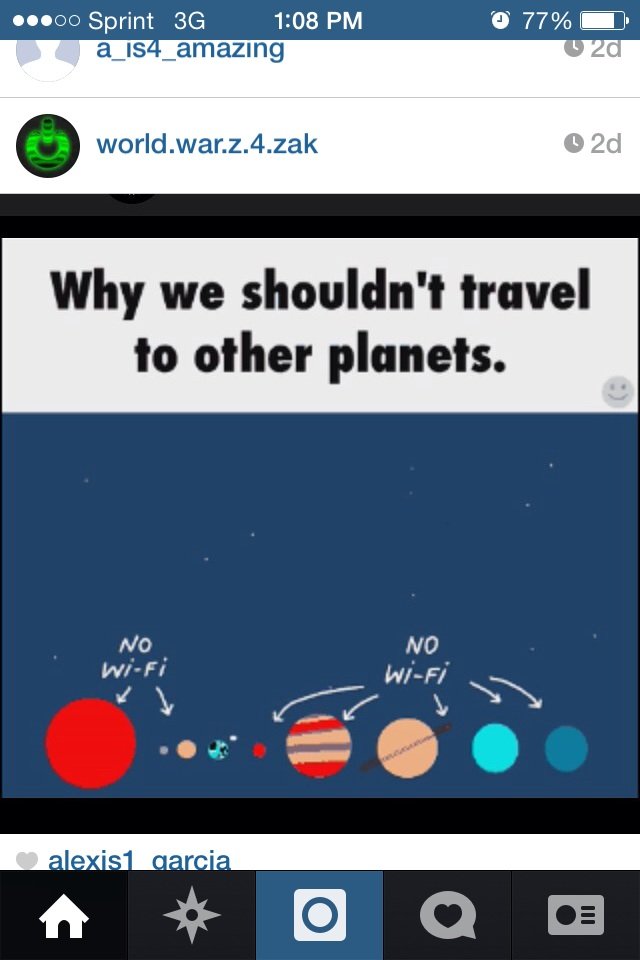View alexis1_garcia's profile from likes

(139, 859)
